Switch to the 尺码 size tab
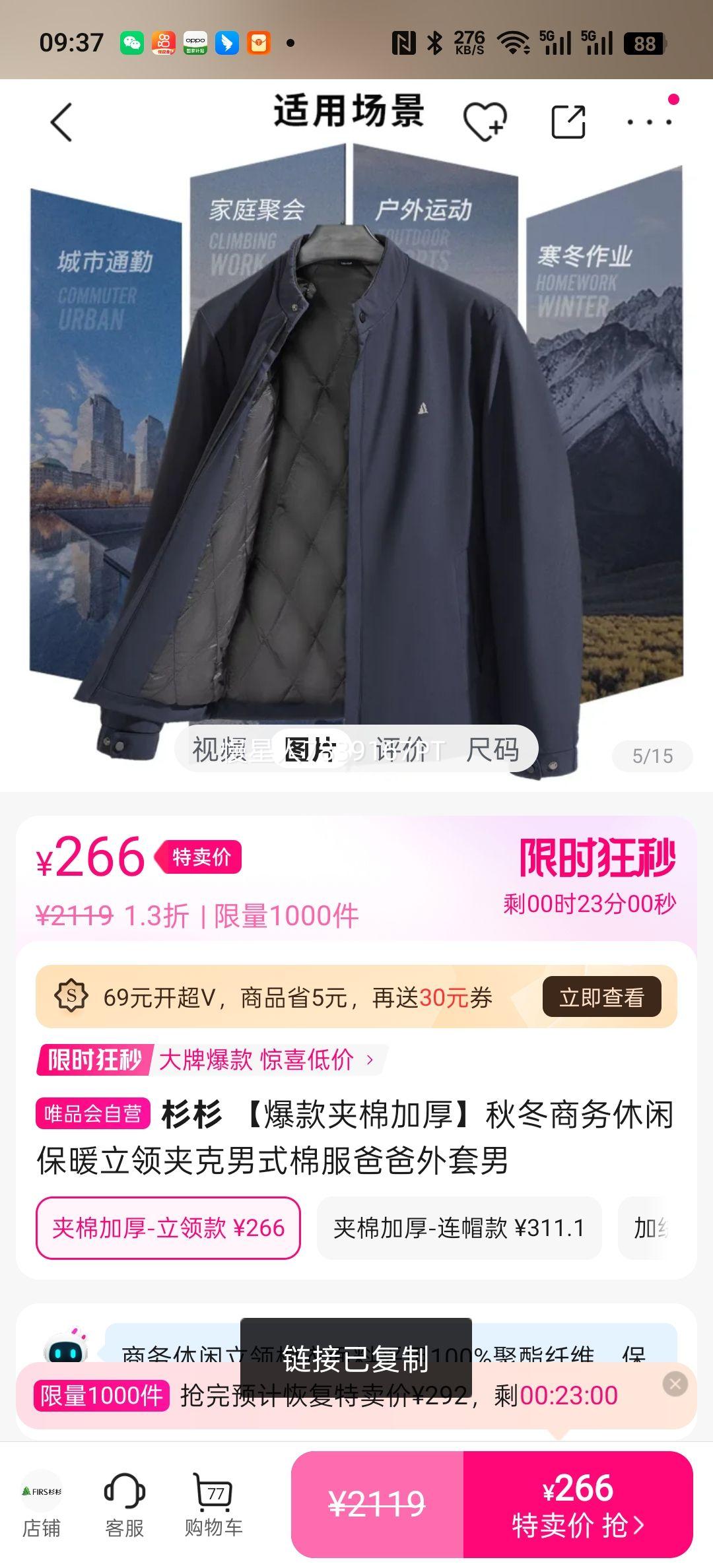713x1568 pixels. [494, 749]
